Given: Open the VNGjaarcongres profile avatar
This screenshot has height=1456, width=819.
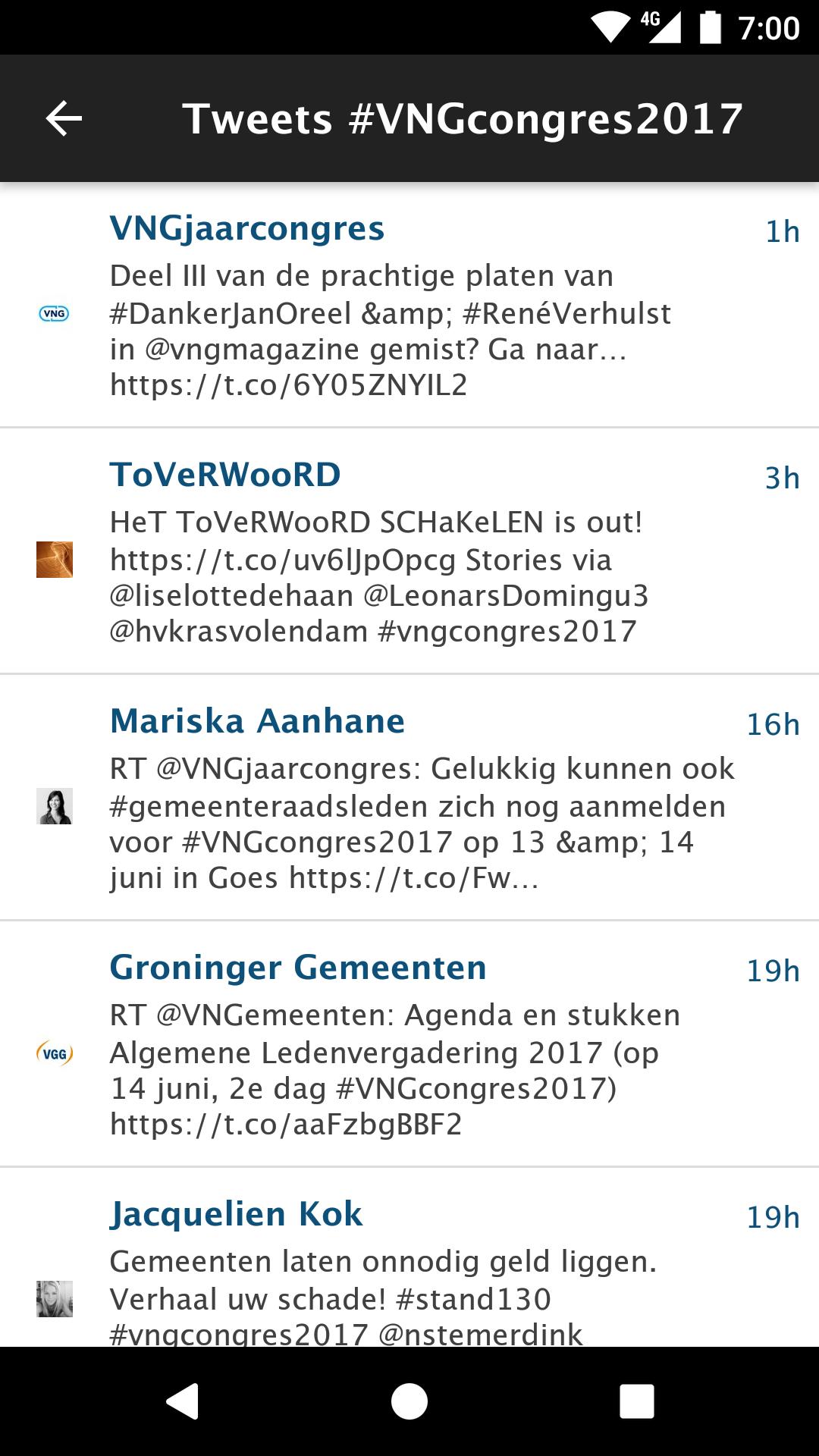Looking at the screenshot, I should click(x=54, y=314).
